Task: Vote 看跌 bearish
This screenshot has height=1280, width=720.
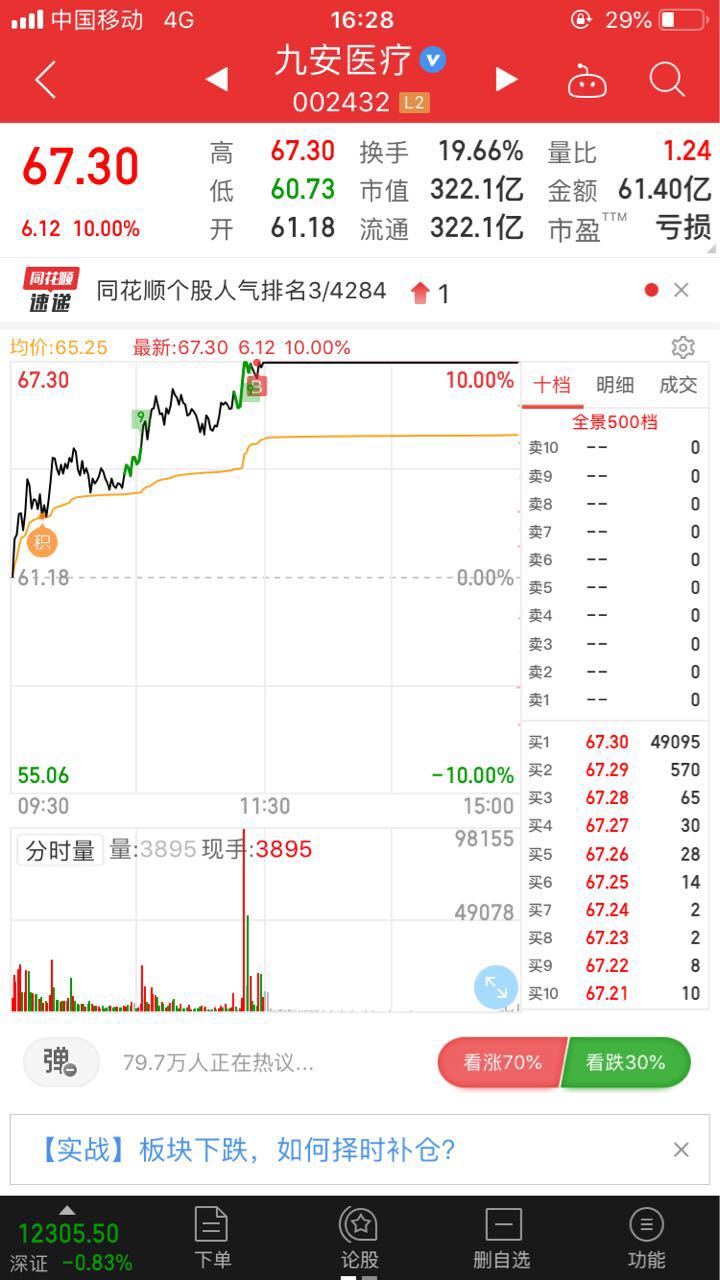Action: 626,1062
